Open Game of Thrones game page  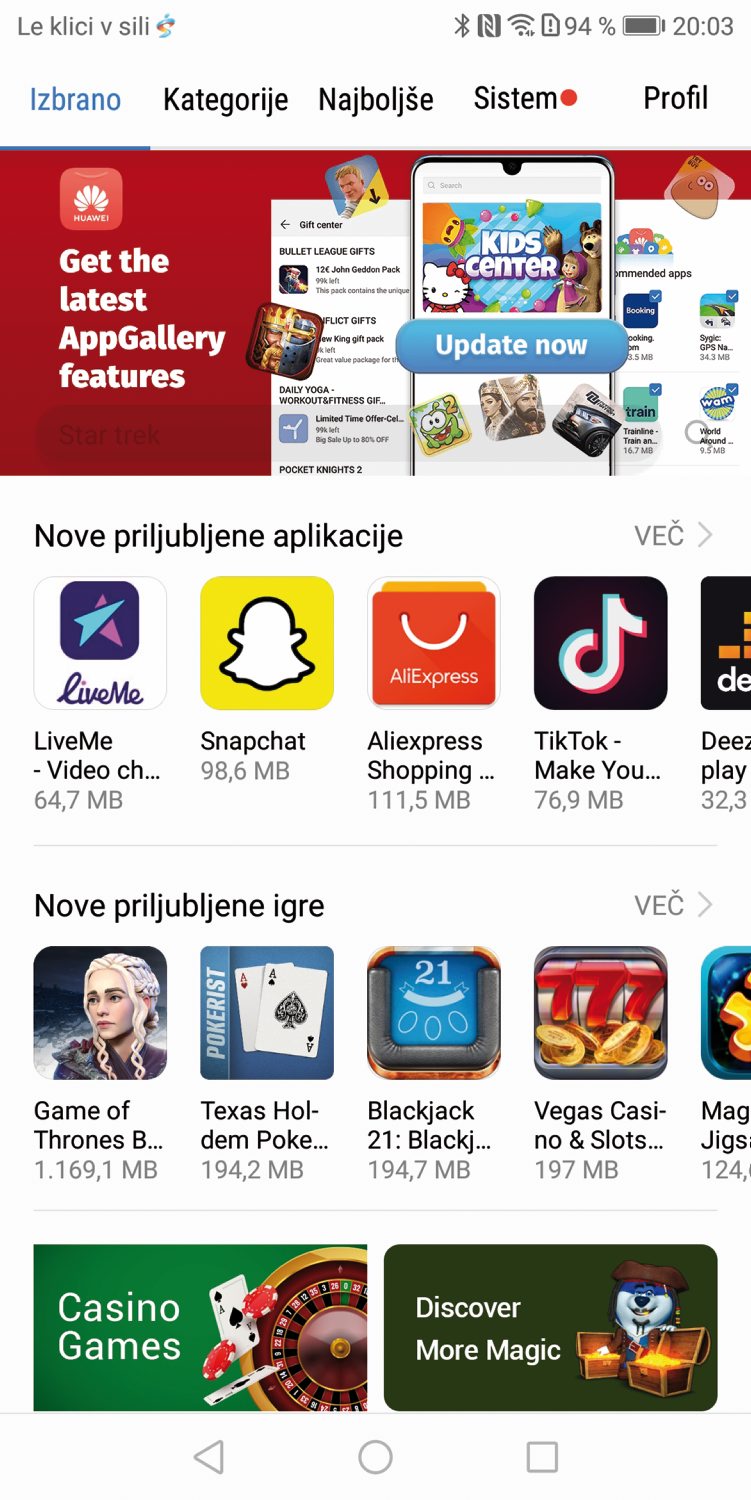click(x=100, y=1013)
